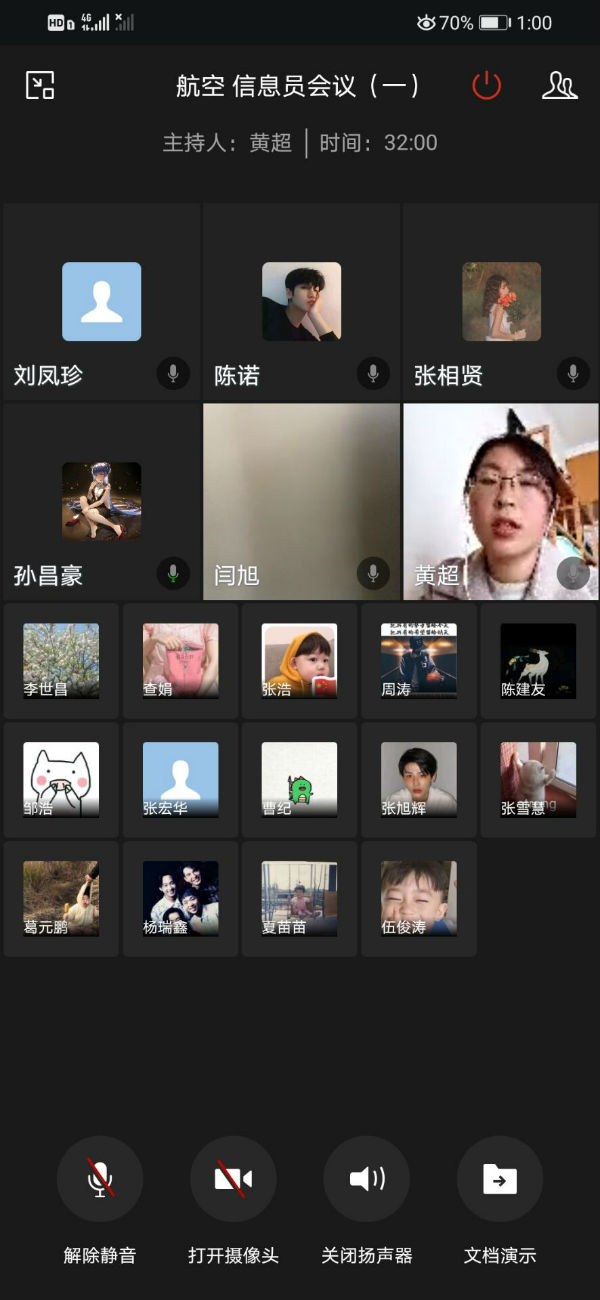Viewport: 600px width, 1300px height.
Task: Open the participants list
Action: click(559, 86)
